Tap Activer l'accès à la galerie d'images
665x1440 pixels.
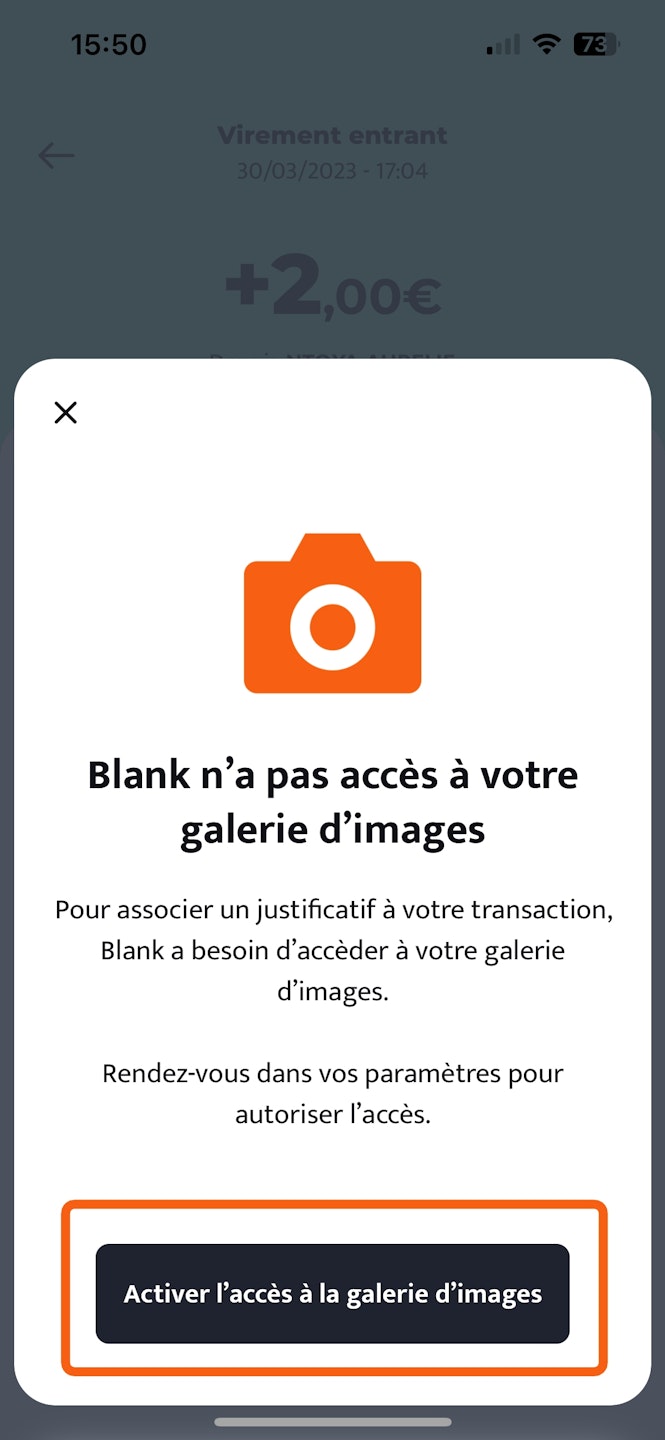[332, 1293]
